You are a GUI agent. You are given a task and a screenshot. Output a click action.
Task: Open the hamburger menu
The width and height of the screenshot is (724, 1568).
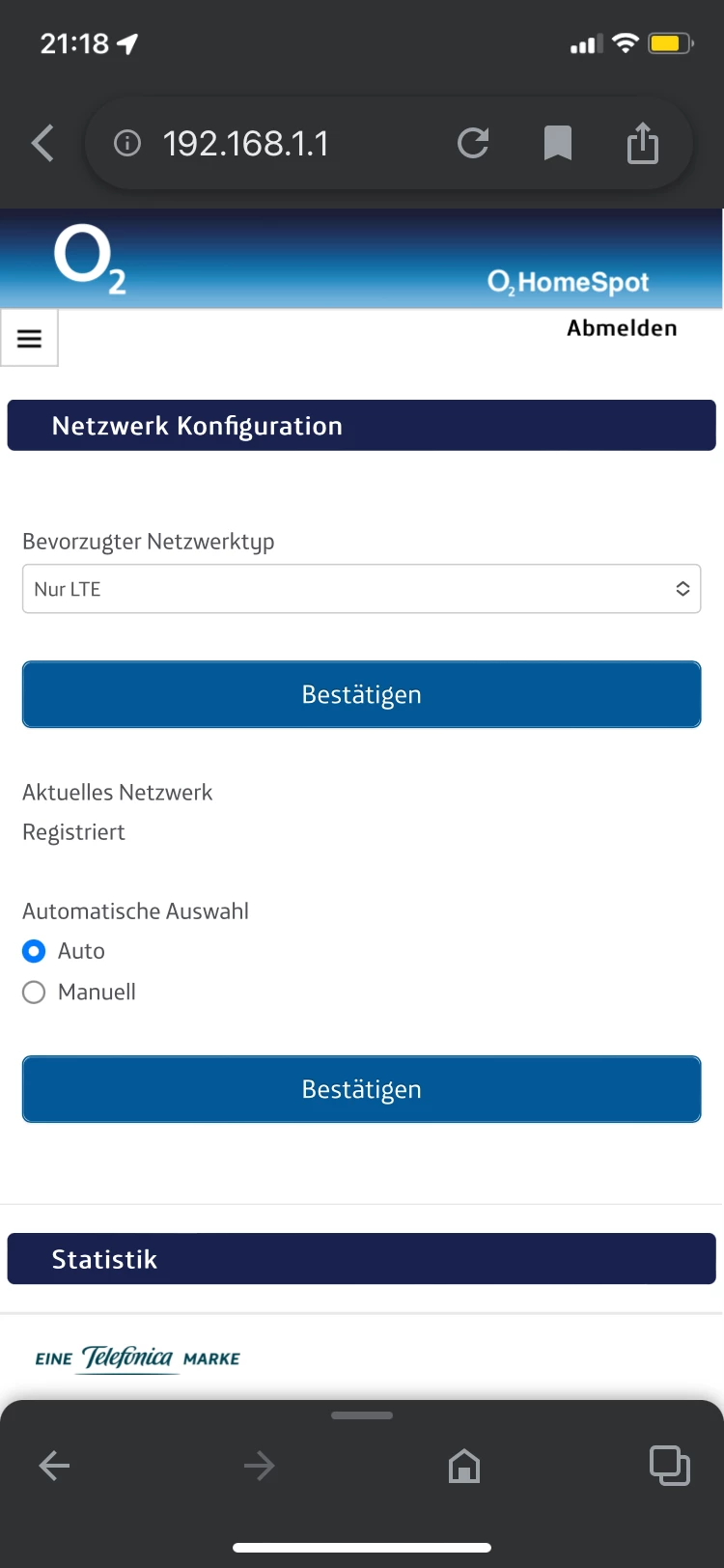tap(30, 338)
